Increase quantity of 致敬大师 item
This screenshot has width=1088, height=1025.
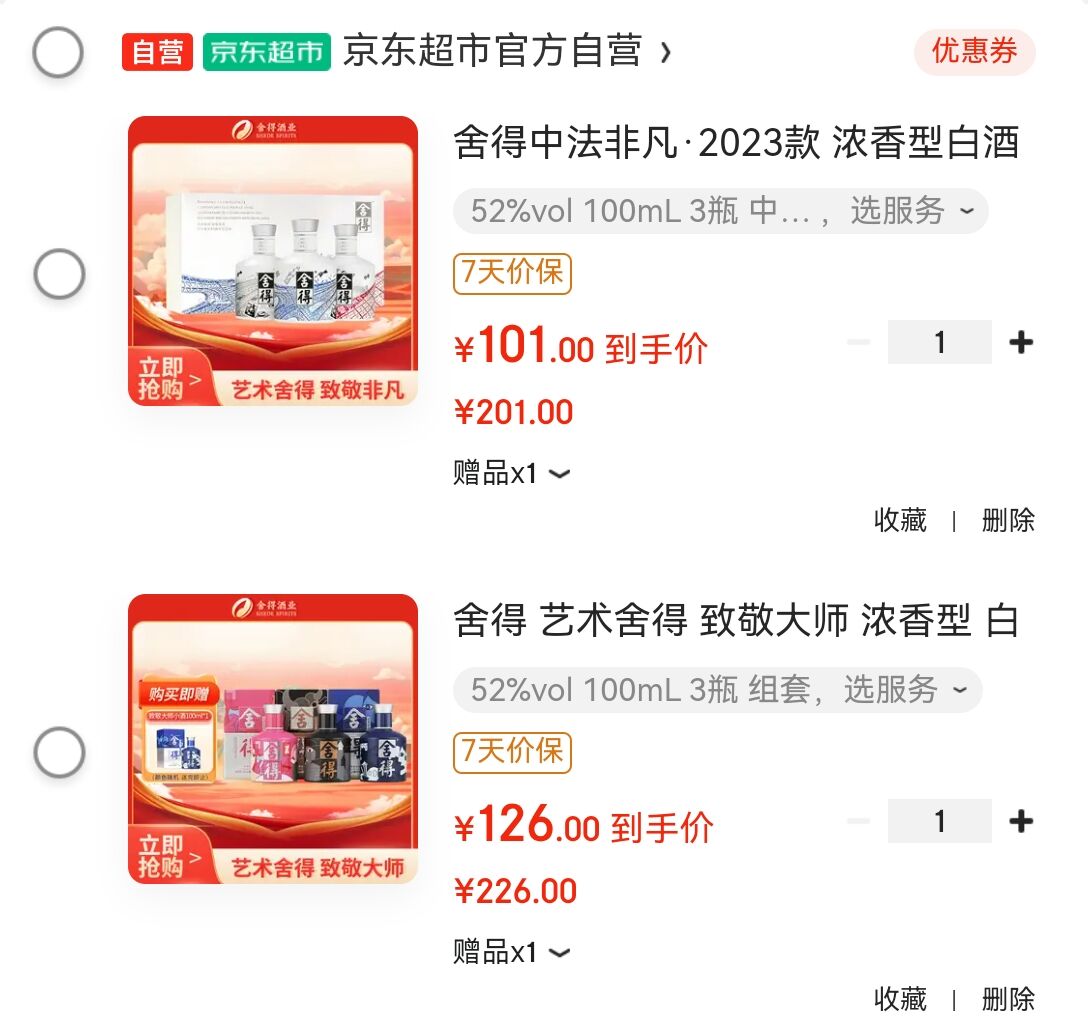[1021, 821]
